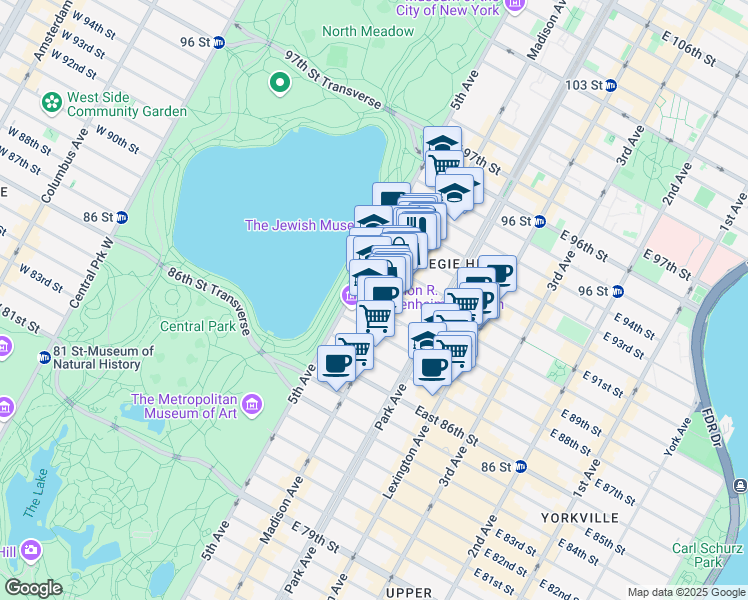Screen dimensions: 748x600
Task: Tap the coffee cup marker on 5th Ave
Action: click(x=336, y=363)
